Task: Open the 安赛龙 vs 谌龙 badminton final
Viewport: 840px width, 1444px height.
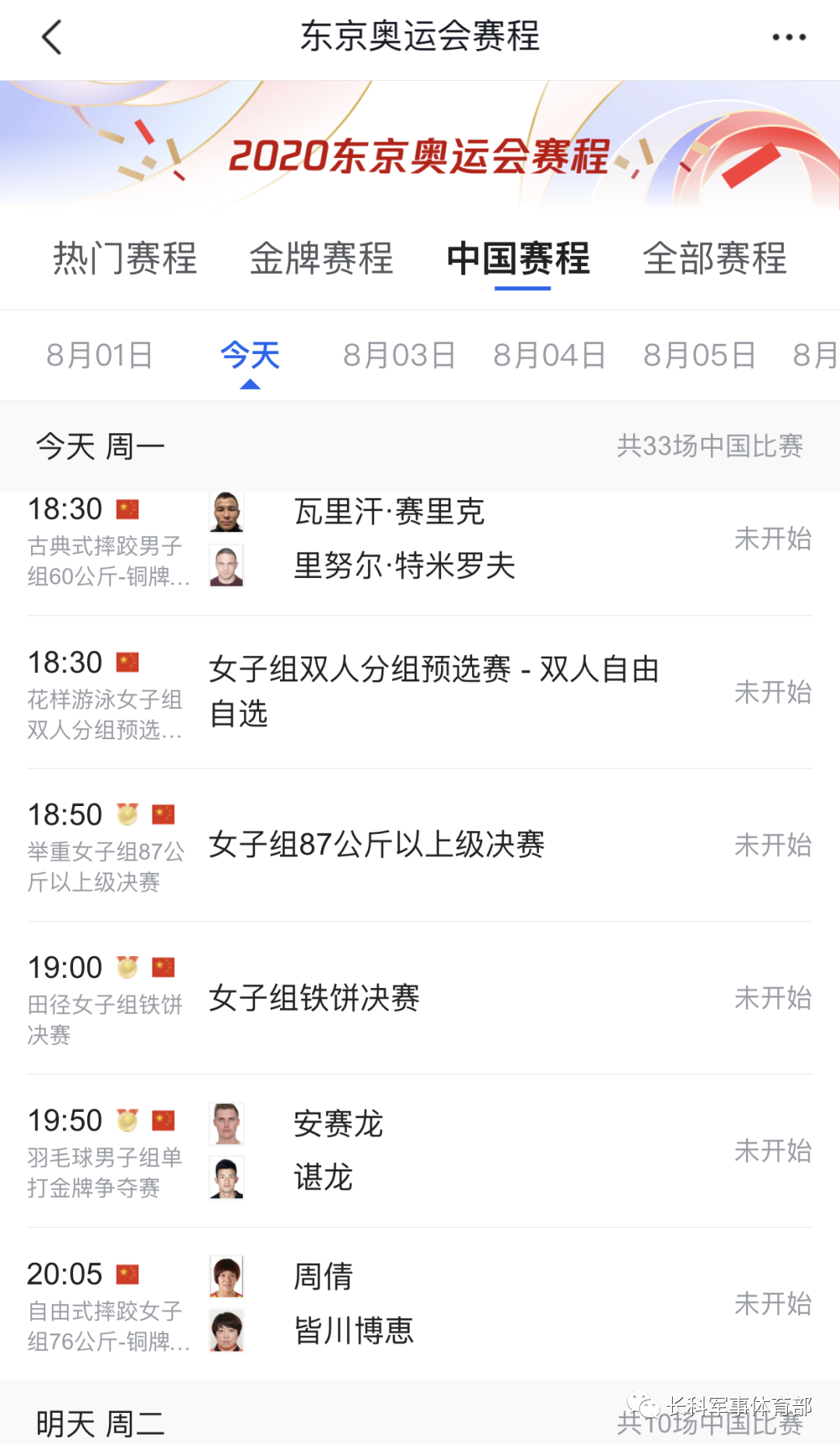Action: 420,1151
